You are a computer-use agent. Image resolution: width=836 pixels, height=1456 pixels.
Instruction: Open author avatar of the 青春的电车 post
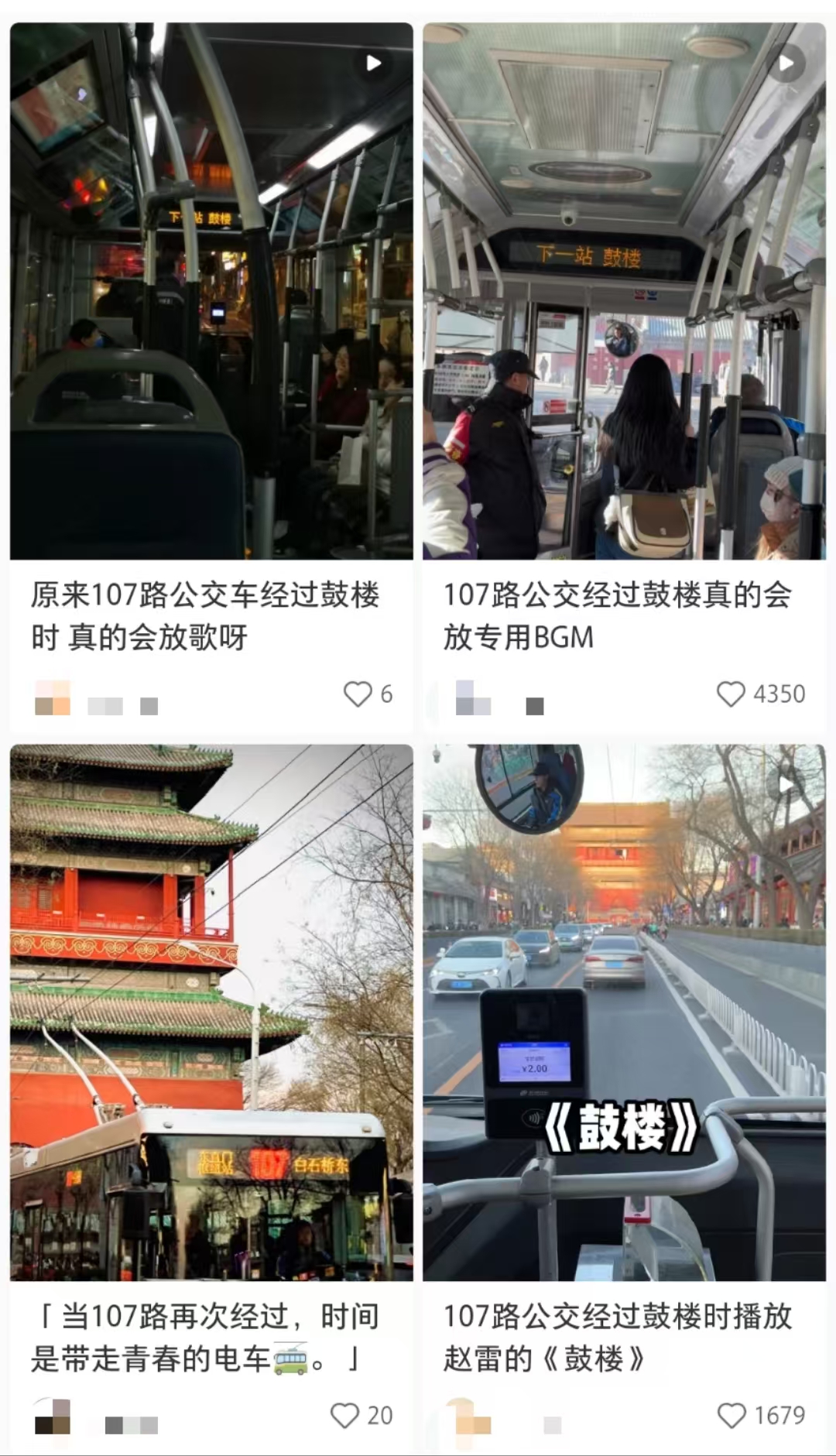[53, 1417]
